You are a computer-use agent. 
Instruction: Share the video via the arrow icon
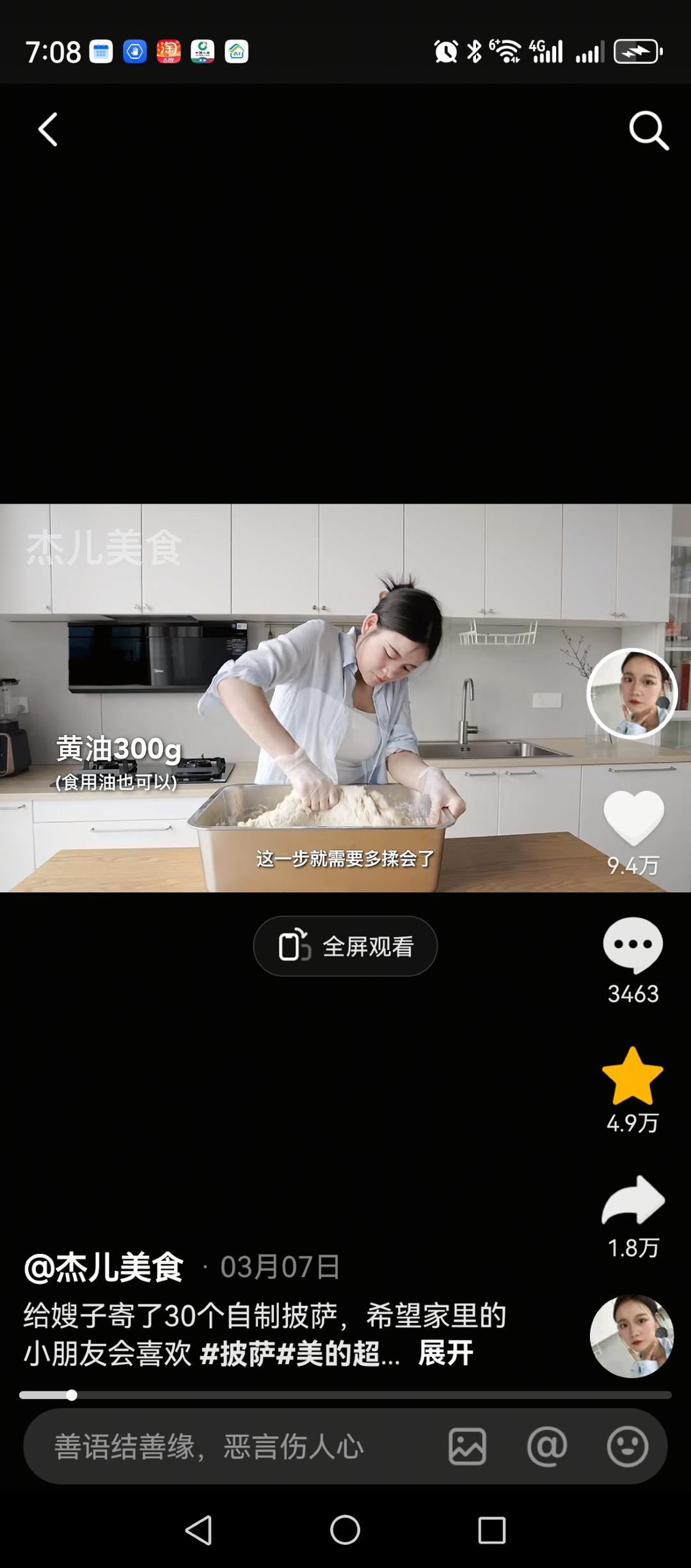coord(633,1201)
